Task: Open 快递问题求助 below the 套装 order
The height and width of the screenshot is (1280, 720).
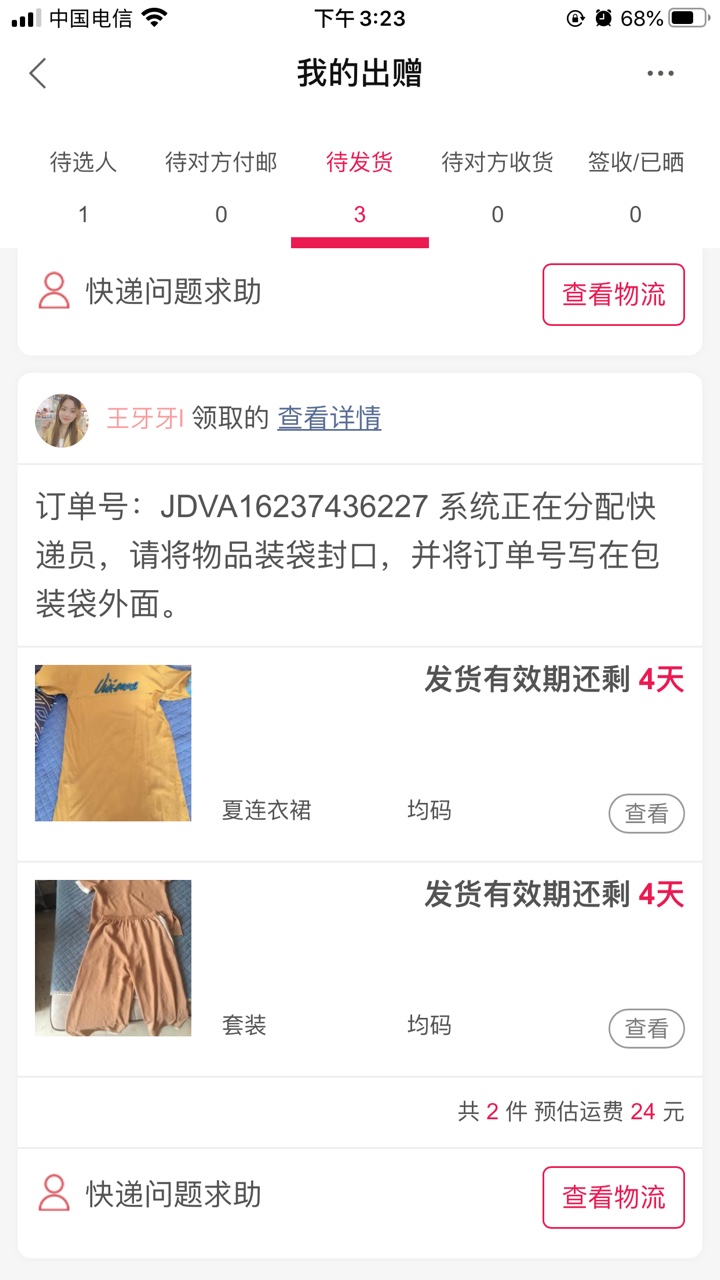Action: click(x=150, y=1194)
